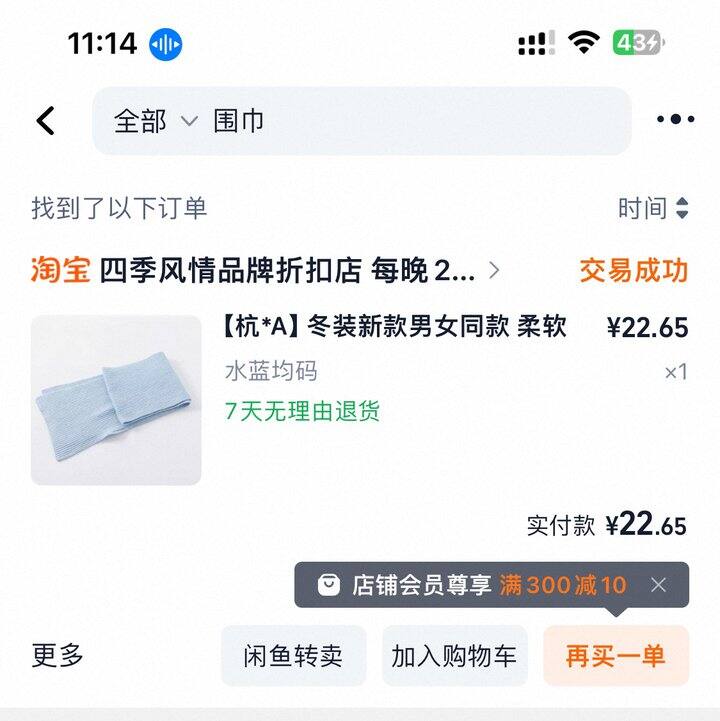Screen dimensions: 720x721
Task: Tap 加入购物车 to add to cart
Action: click(x=458, y=655)
